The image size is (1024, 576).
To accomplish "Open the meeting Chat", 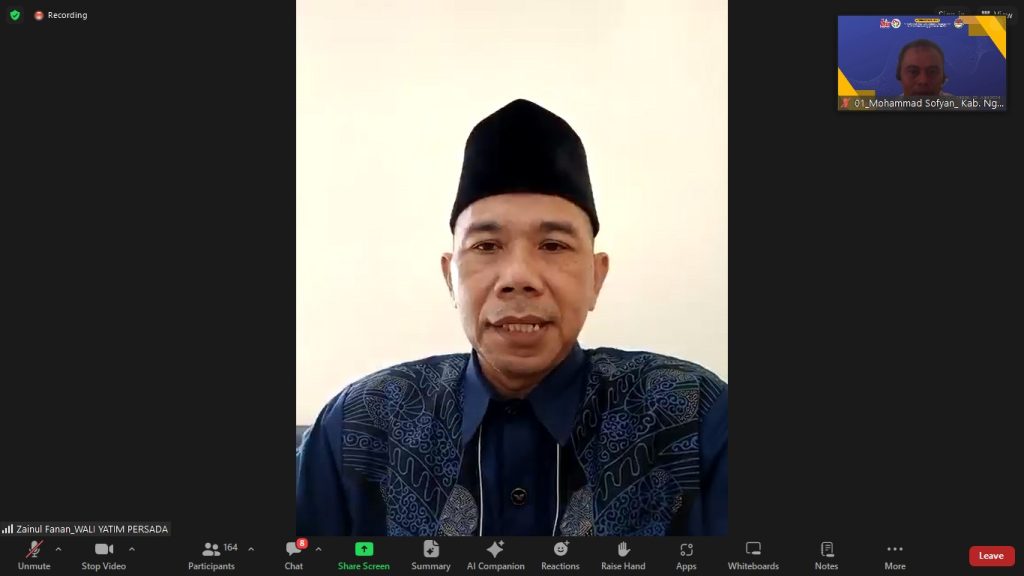I will (x=293, y=554).
